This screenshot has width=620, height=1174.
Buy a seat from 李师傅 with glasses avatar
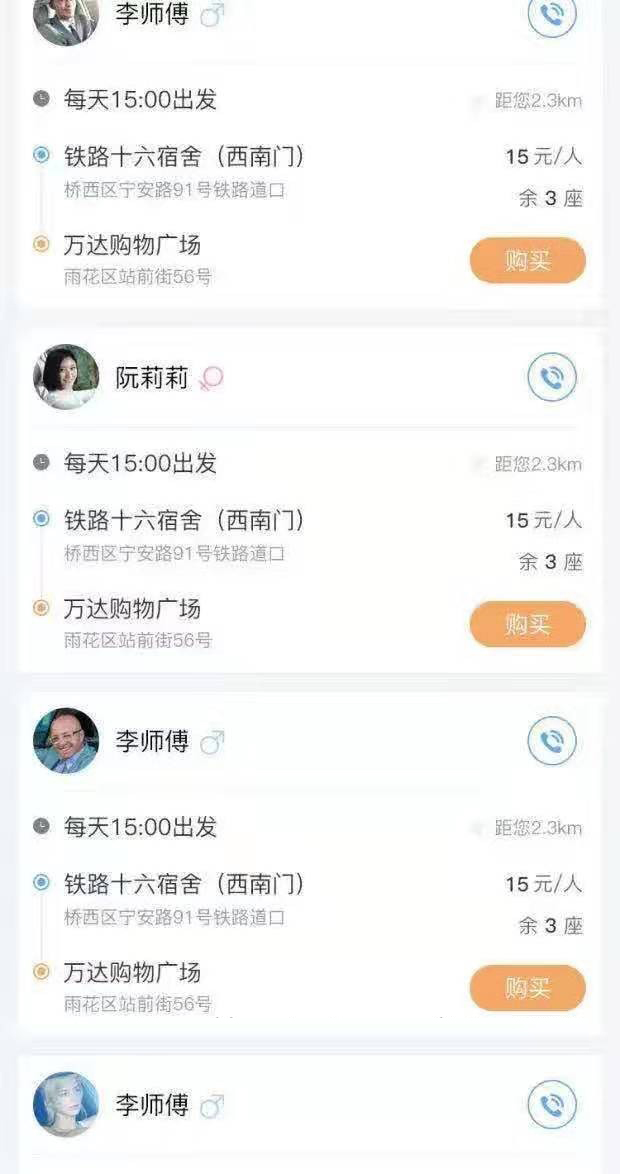click(527, 988)
